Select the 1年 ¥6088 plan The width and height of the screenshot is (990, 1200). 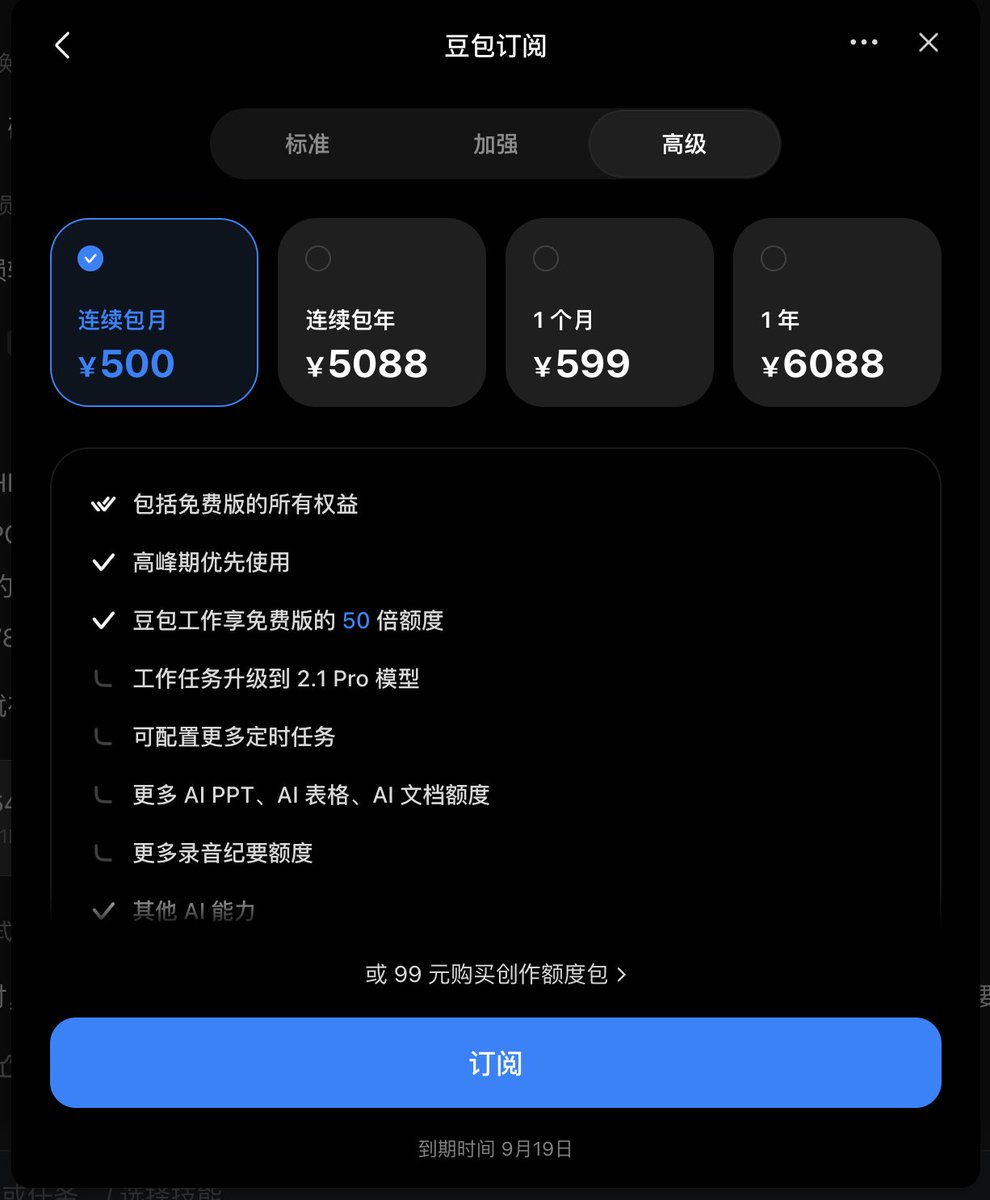coord(837,313)
